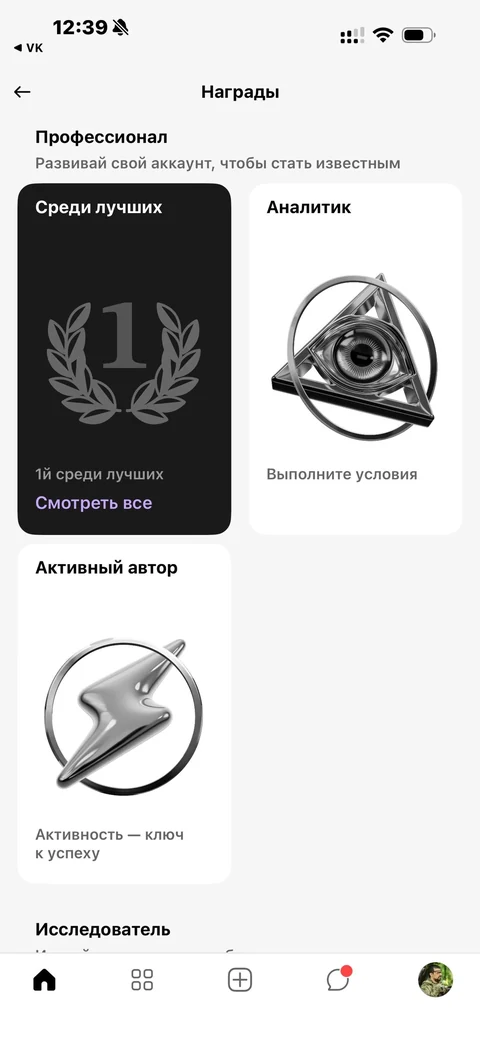Open the services grid tab

coord(142,980)
